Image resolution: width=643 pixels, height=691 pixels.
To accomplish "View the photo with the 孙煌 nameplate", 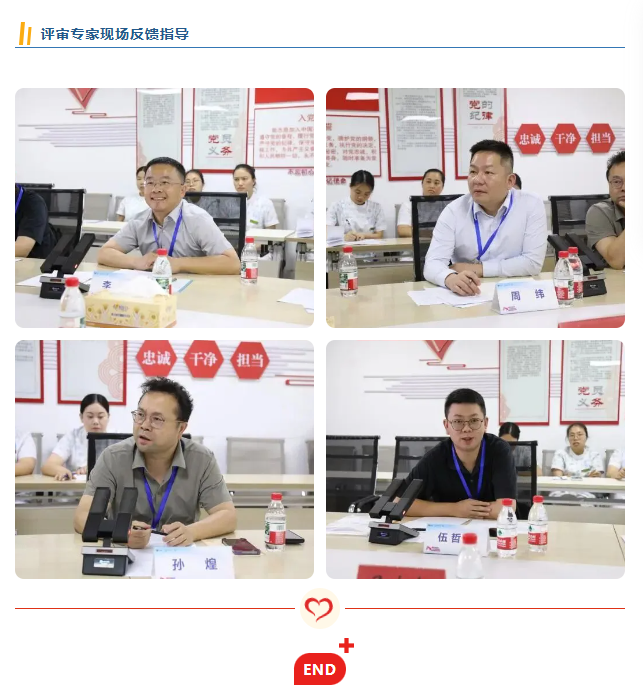I will pyautogui.click(x=164, y=459).
